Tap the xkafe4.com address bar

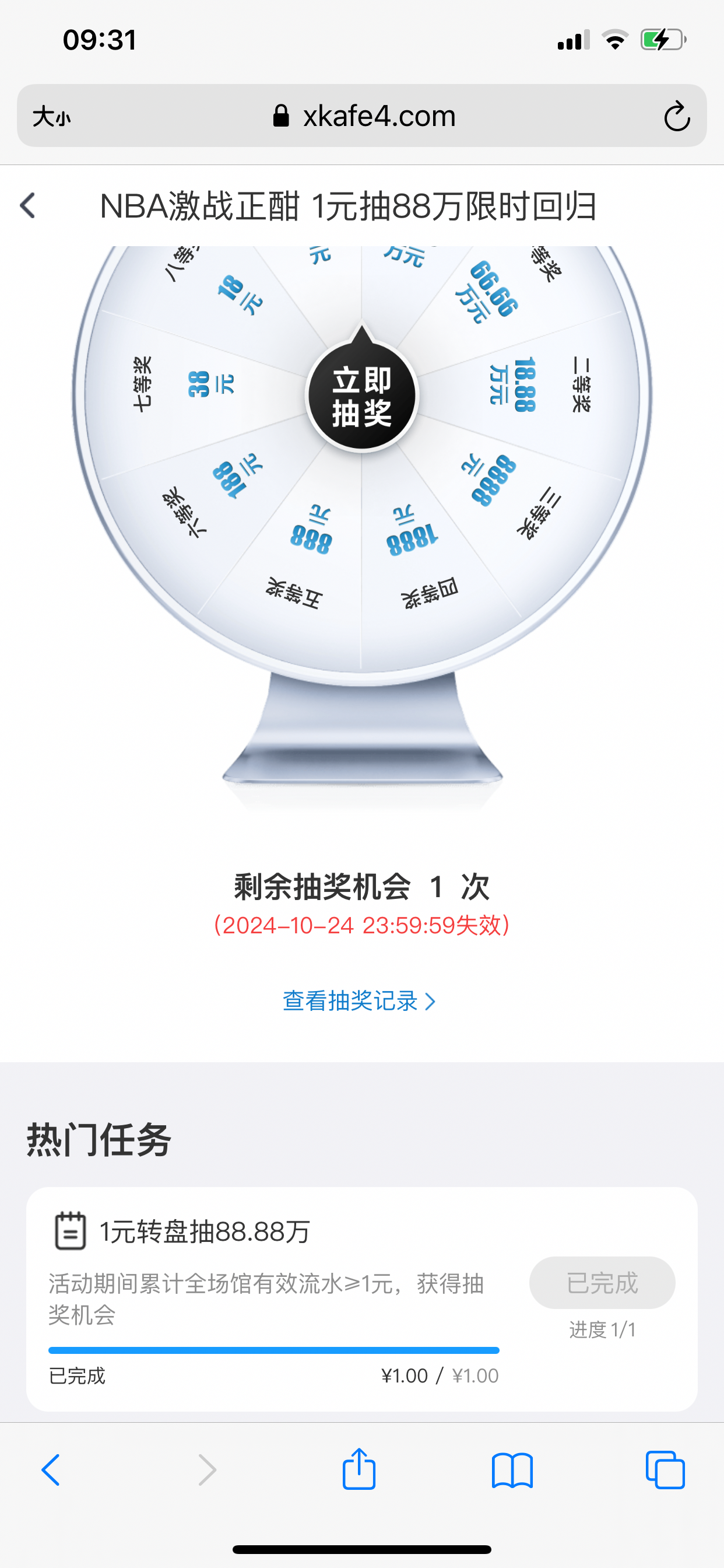364,116
